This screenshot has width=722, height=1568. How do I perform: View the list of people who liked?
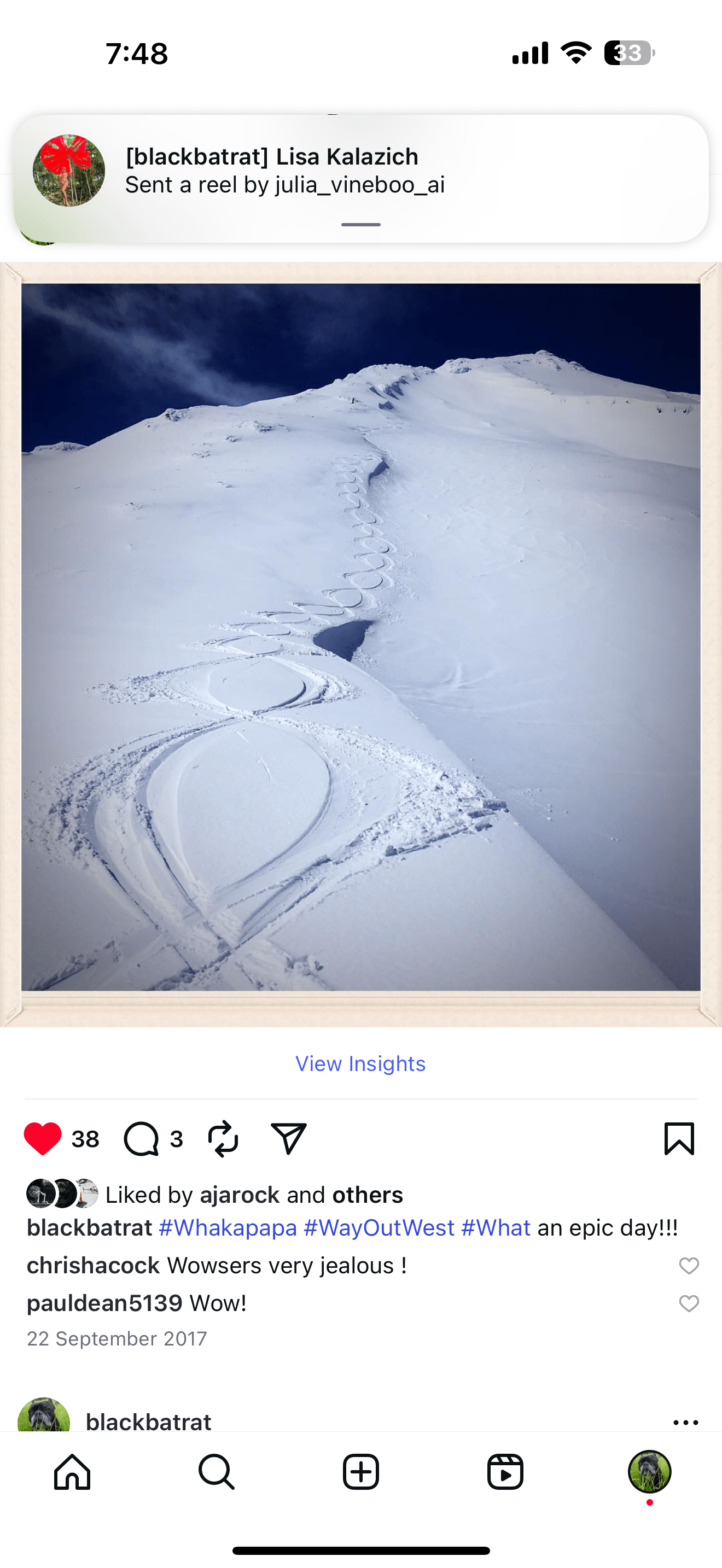pyautogui.click(x=367, y=1195)
